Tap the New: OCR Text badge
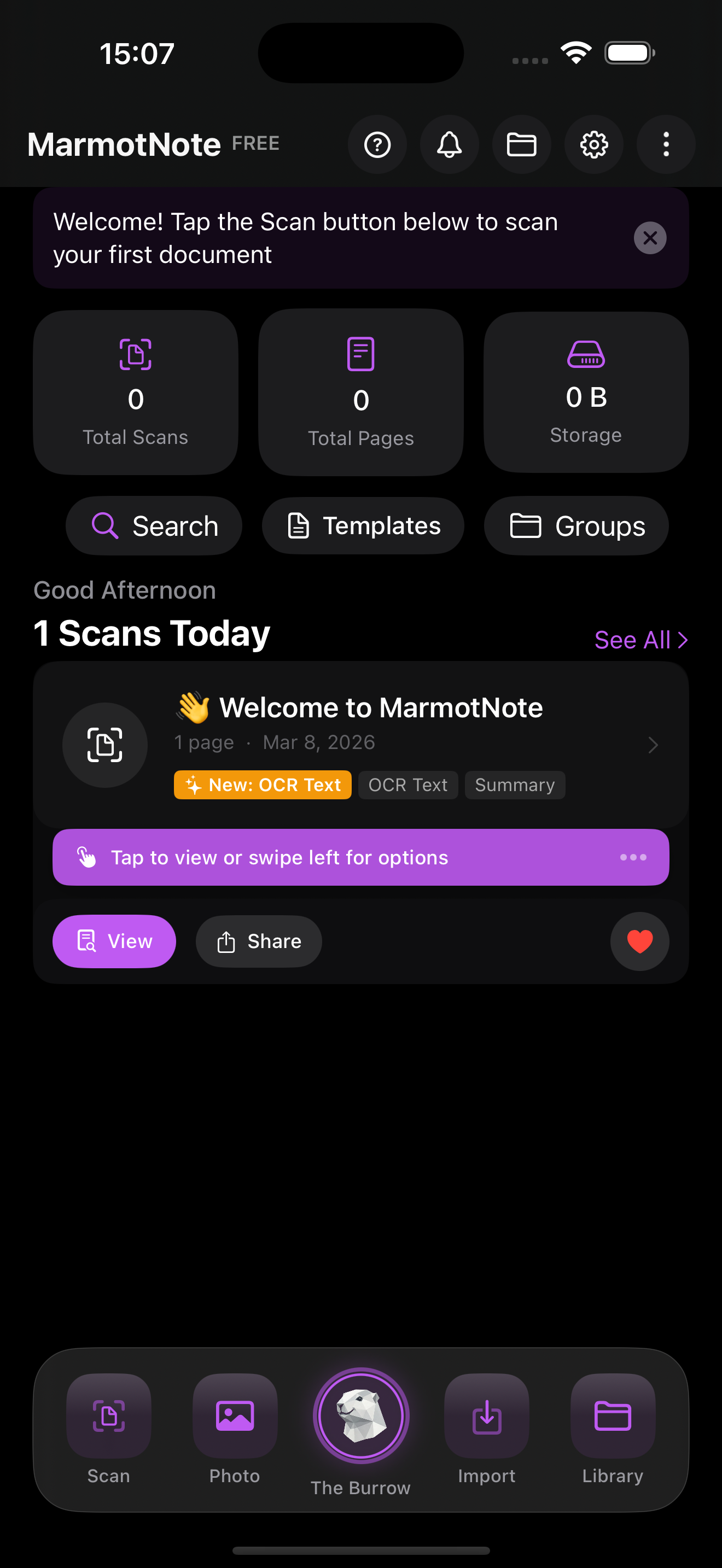Viewport: 722px width, 1568px height. (x=262, y=785)
